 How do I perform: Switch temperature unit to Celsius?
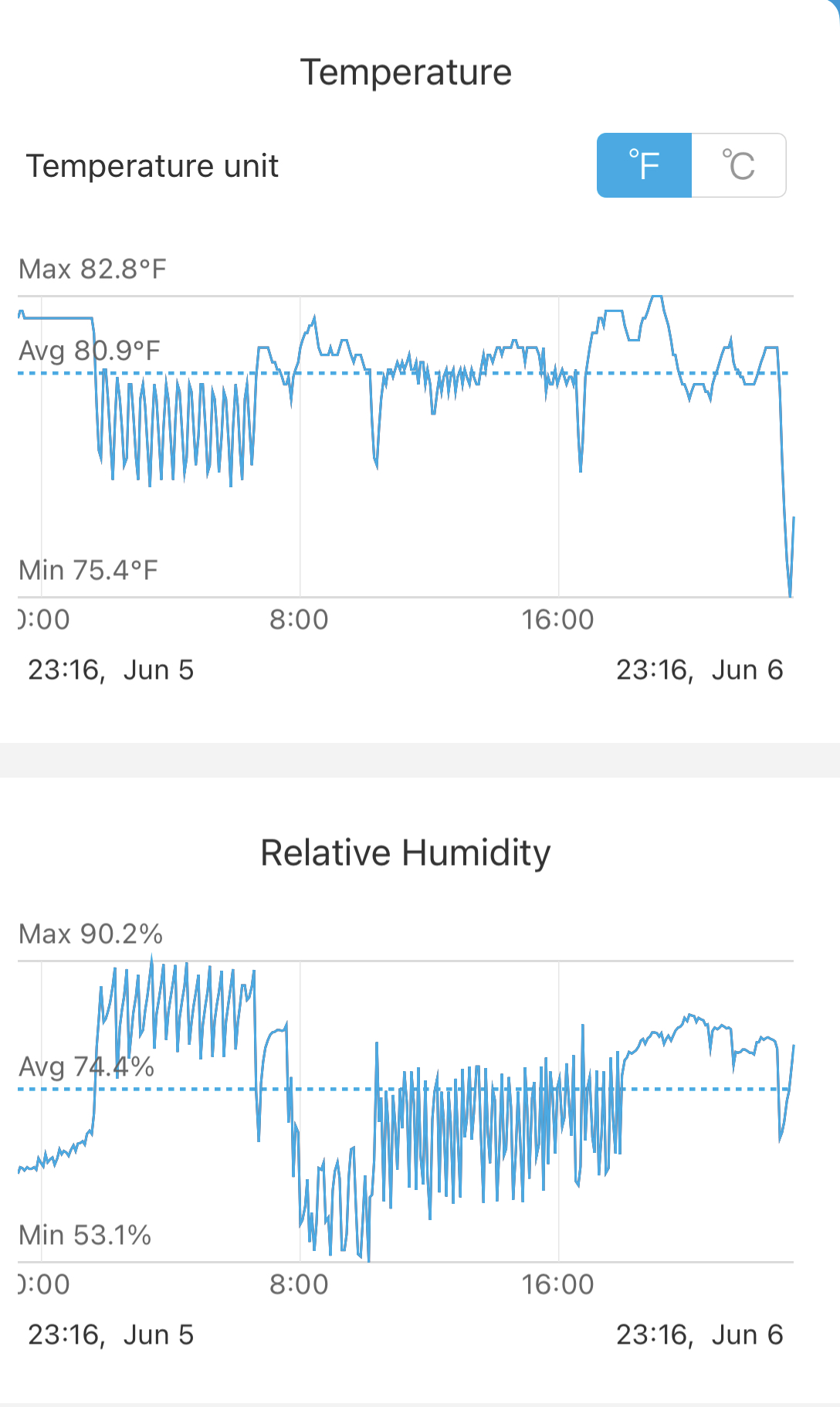coord(738,165)
